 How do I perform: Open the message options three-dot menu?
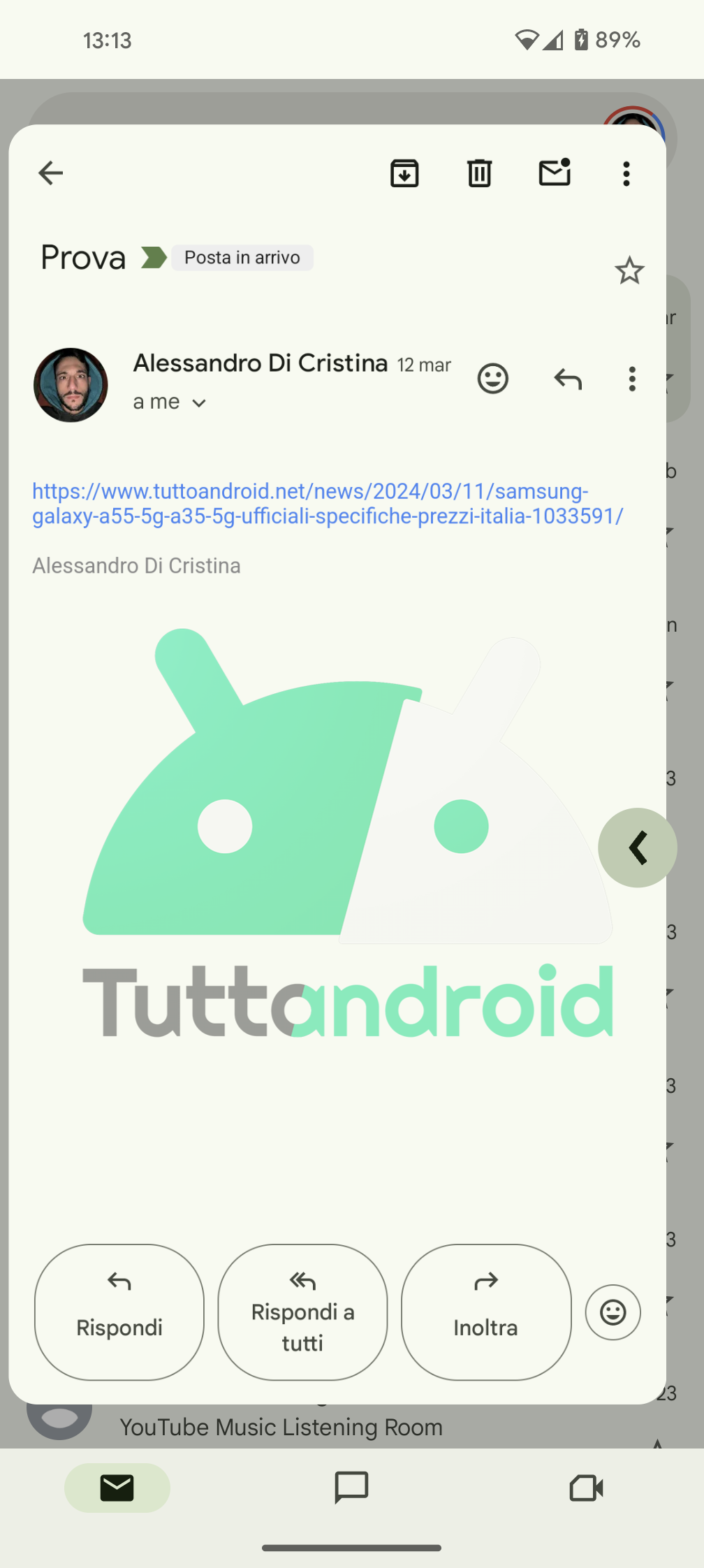pos(632,379)
